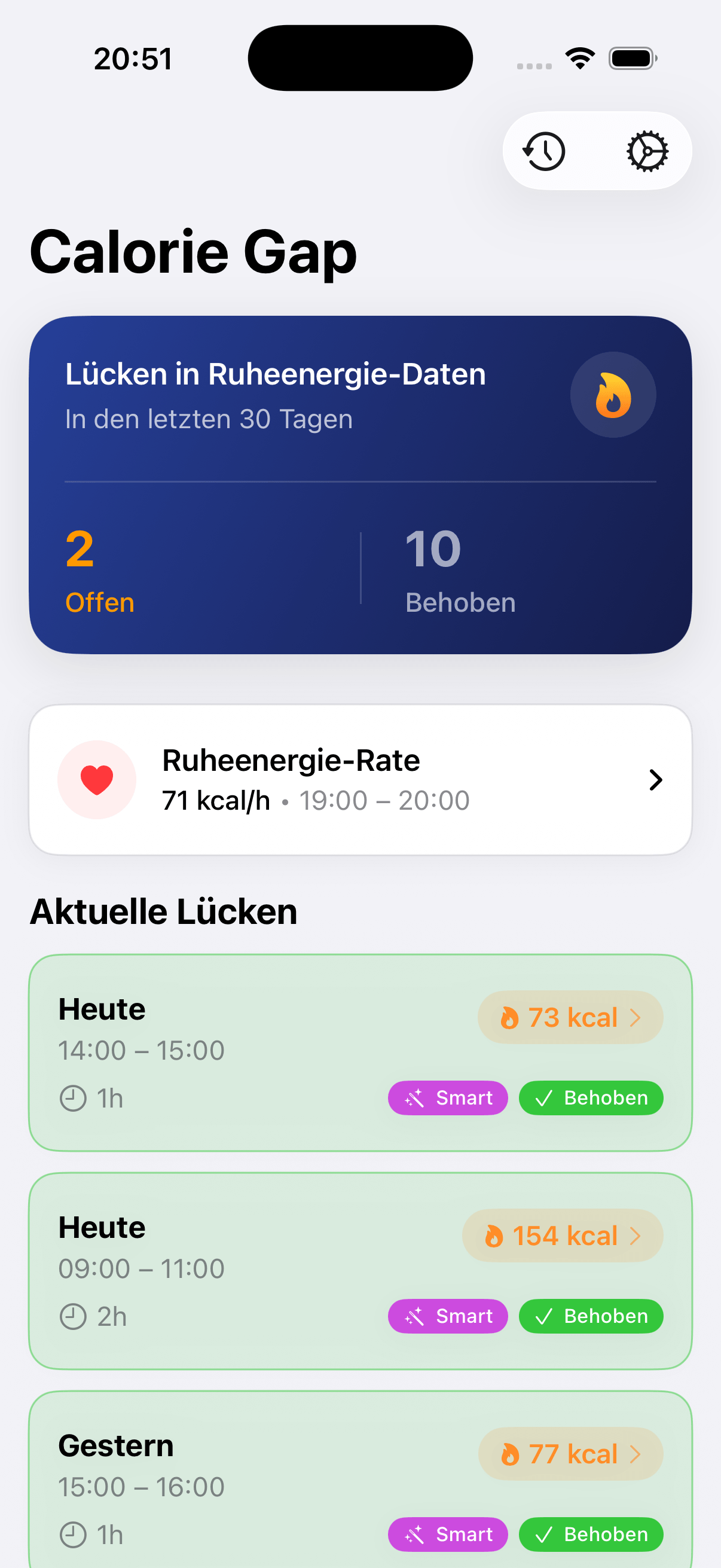
Task: Tap the magic wand icon on Gestern's Smart badge
Action: click(x=415, y=1535)
